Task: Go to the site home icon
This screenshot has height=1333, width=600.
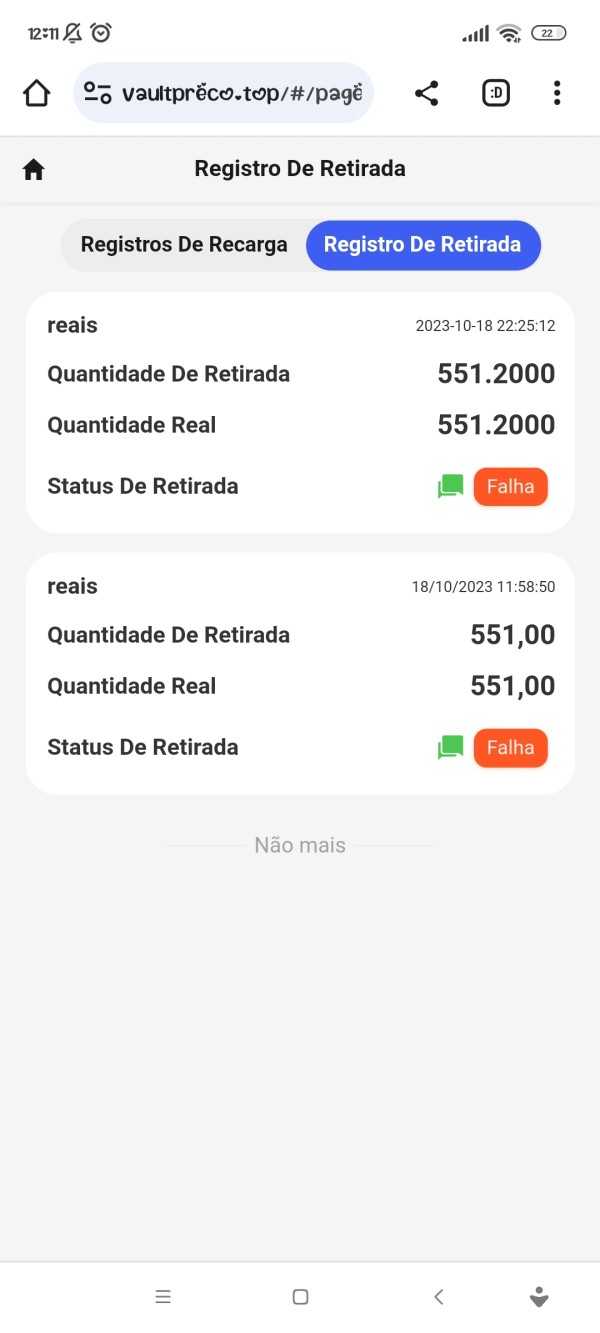Action: click(34, 169)
